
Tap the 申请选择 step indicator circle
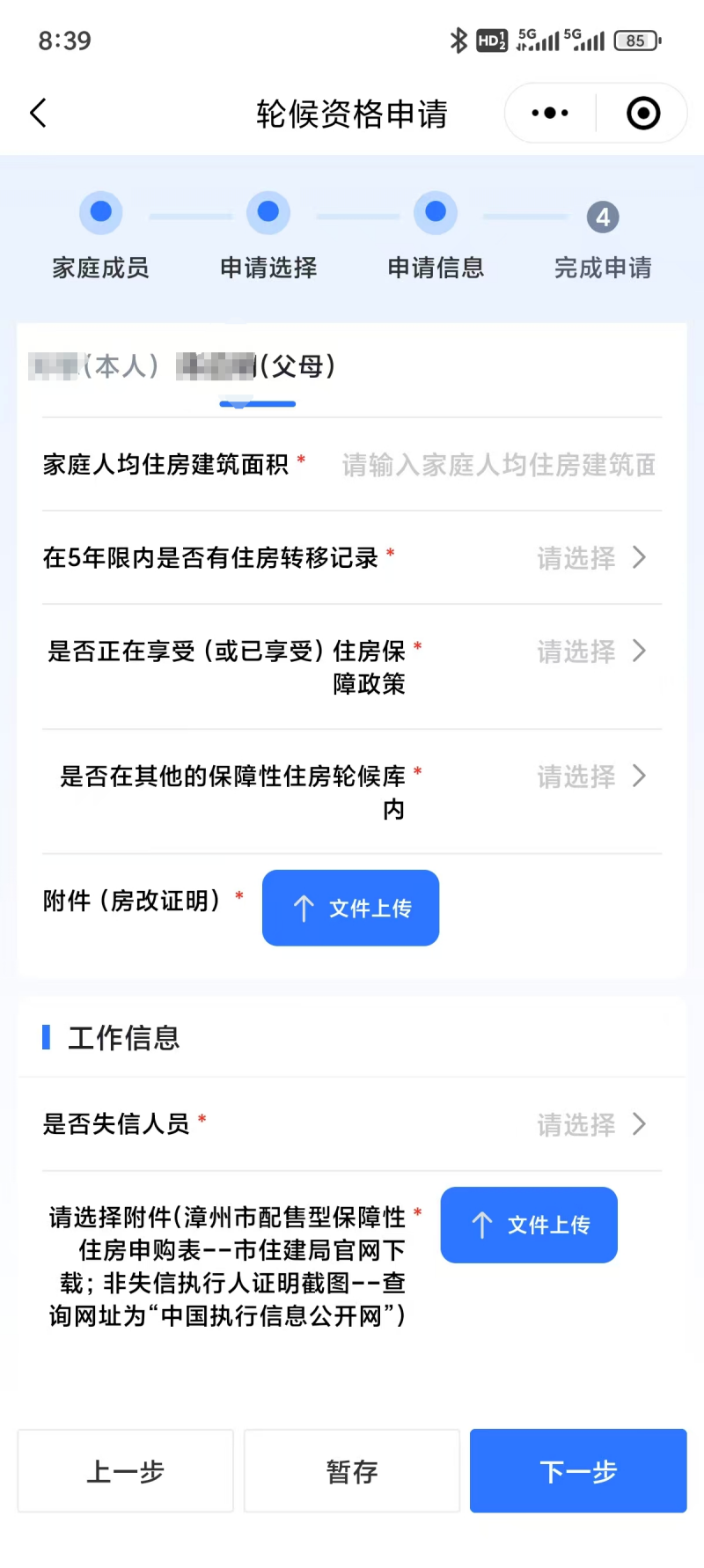[x=268, y=211]
